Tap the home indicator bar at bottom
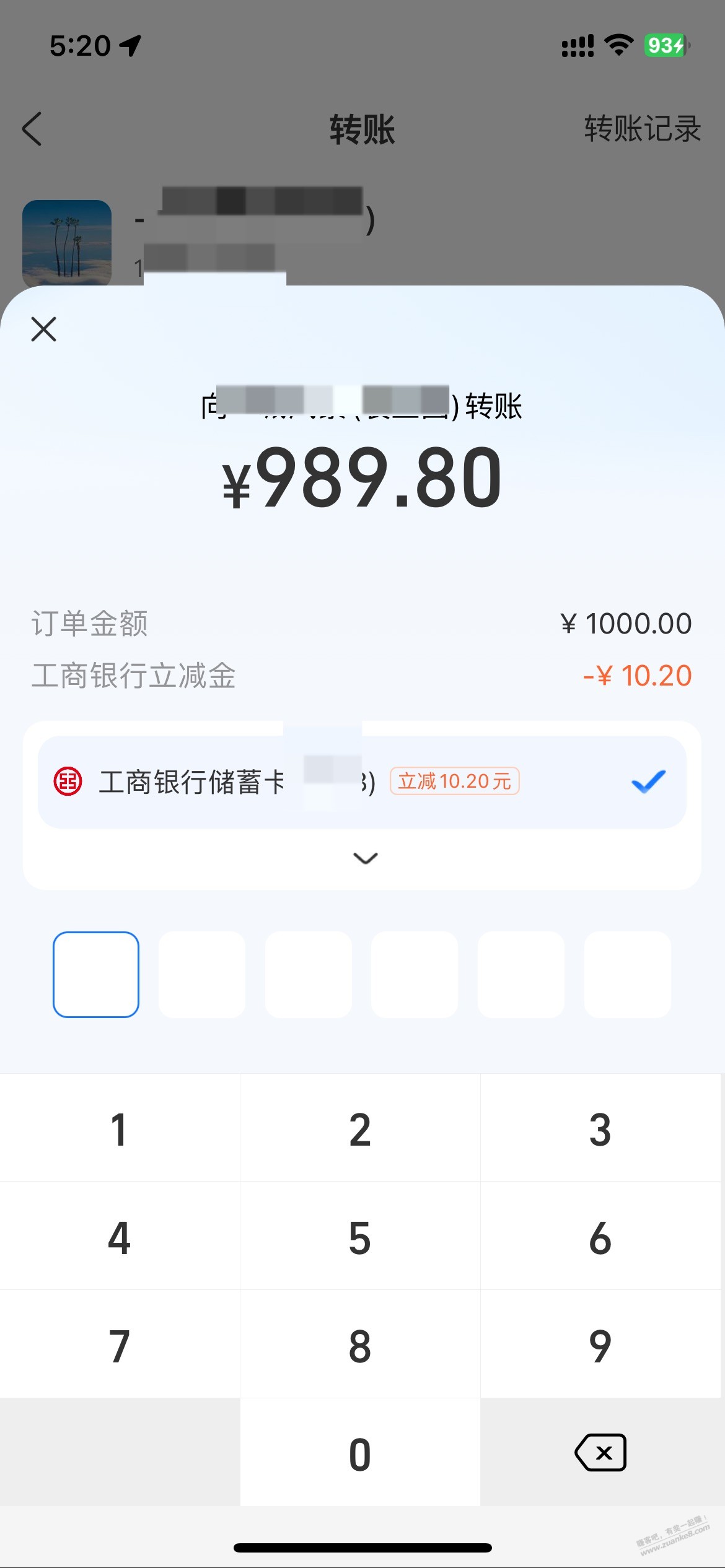The image size is (725, 1568). tap(362, 1548)
